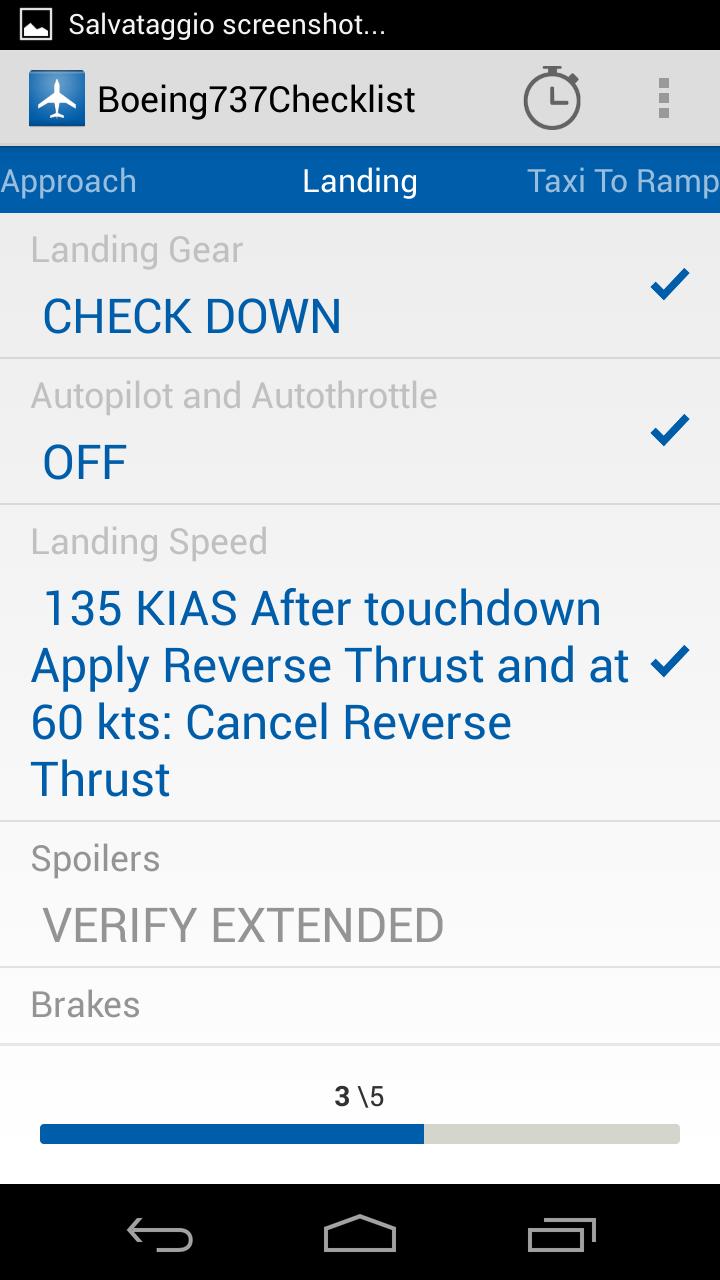Open the checklist timer stopwatch
The width and height of the screenshot is (720, 1280).
point(551,97)
